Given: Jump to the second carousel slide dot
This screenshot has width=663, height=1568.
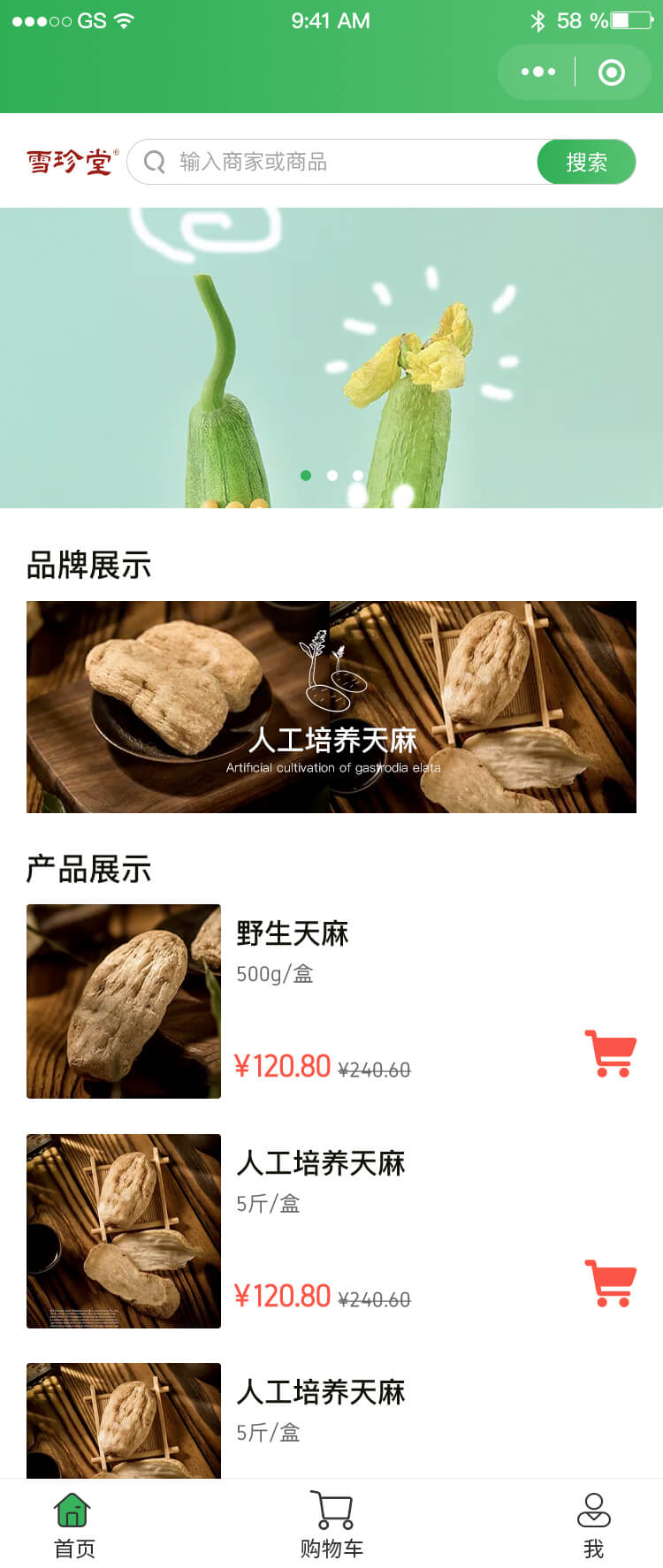Looking at the screenshot, I should (x=332, y=476).
